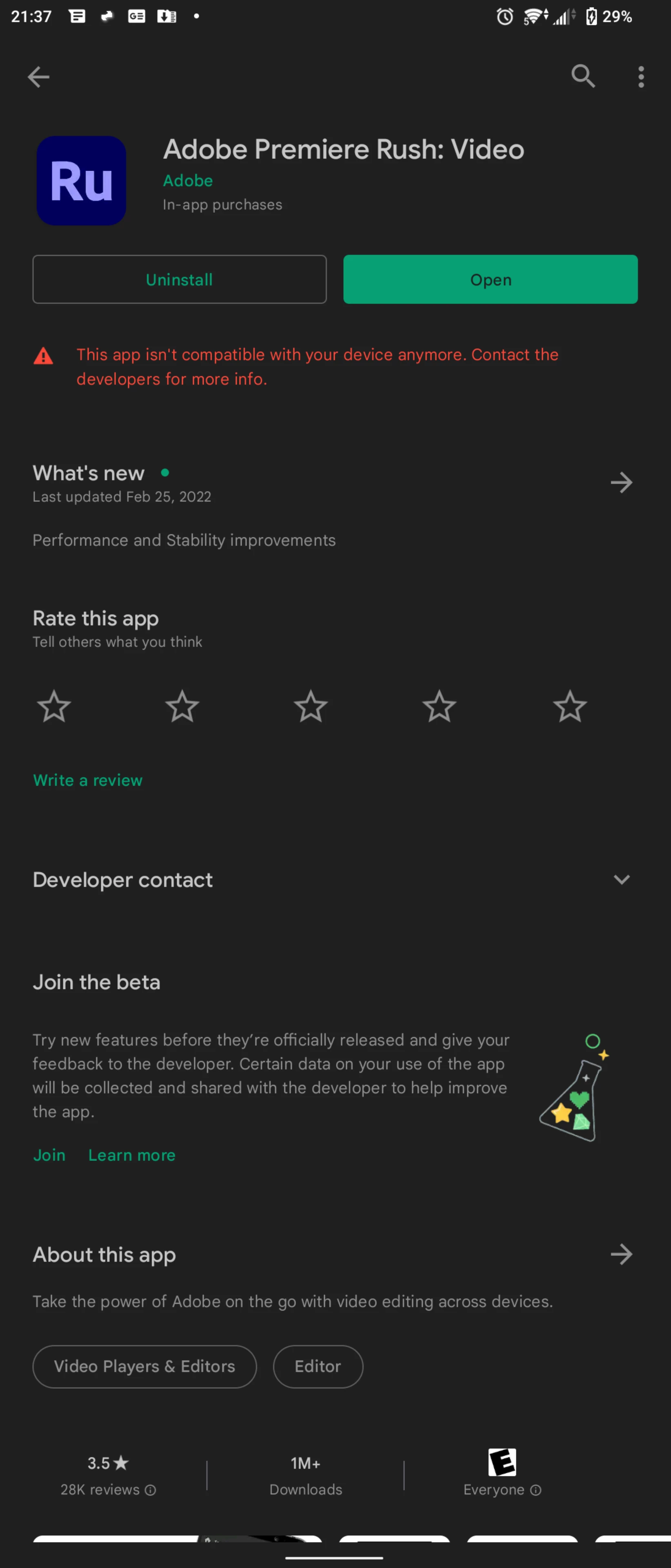Show info about the 28K reviews
Image resolution: width=671 pixels, height=1568 pixels.
[x=150, y=1490]
